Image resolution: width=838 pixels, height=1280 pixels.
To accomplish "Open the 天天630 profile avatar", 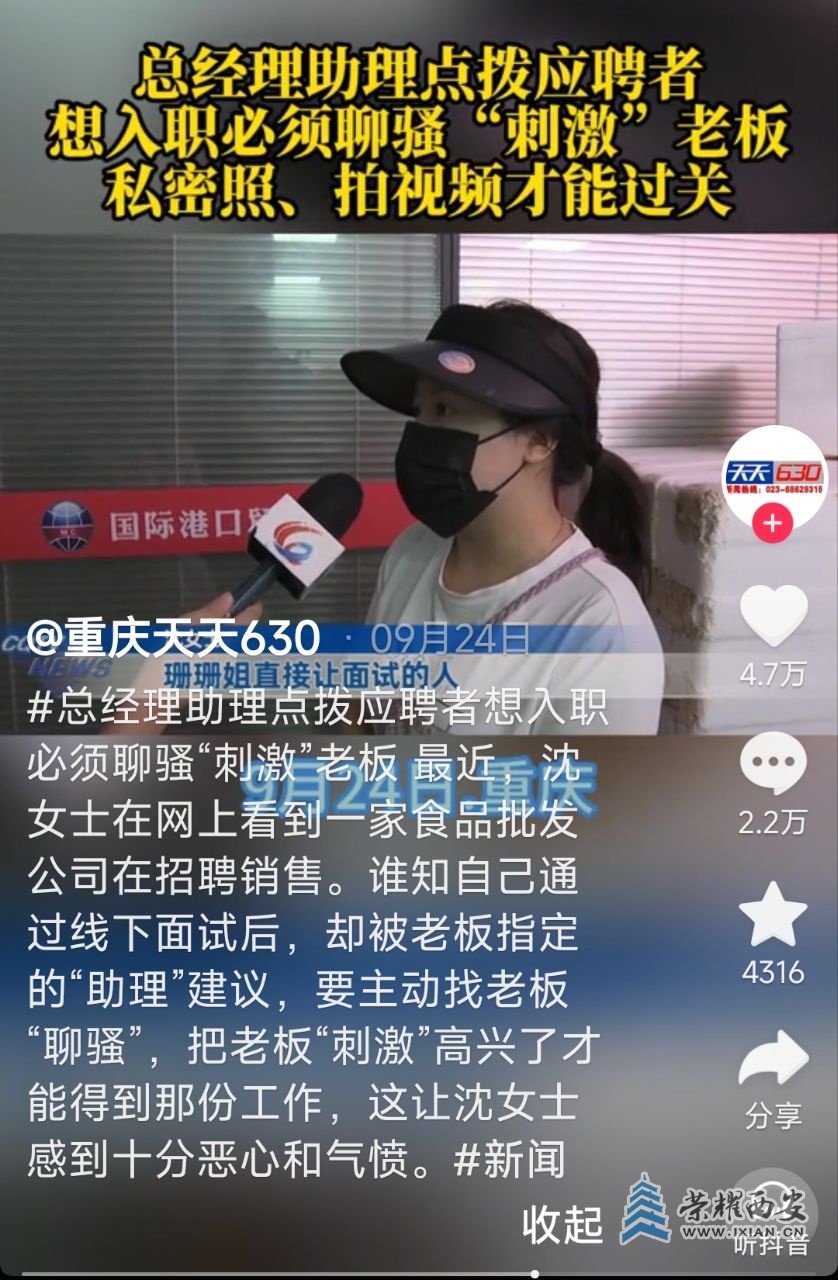I will click(775, 473).
